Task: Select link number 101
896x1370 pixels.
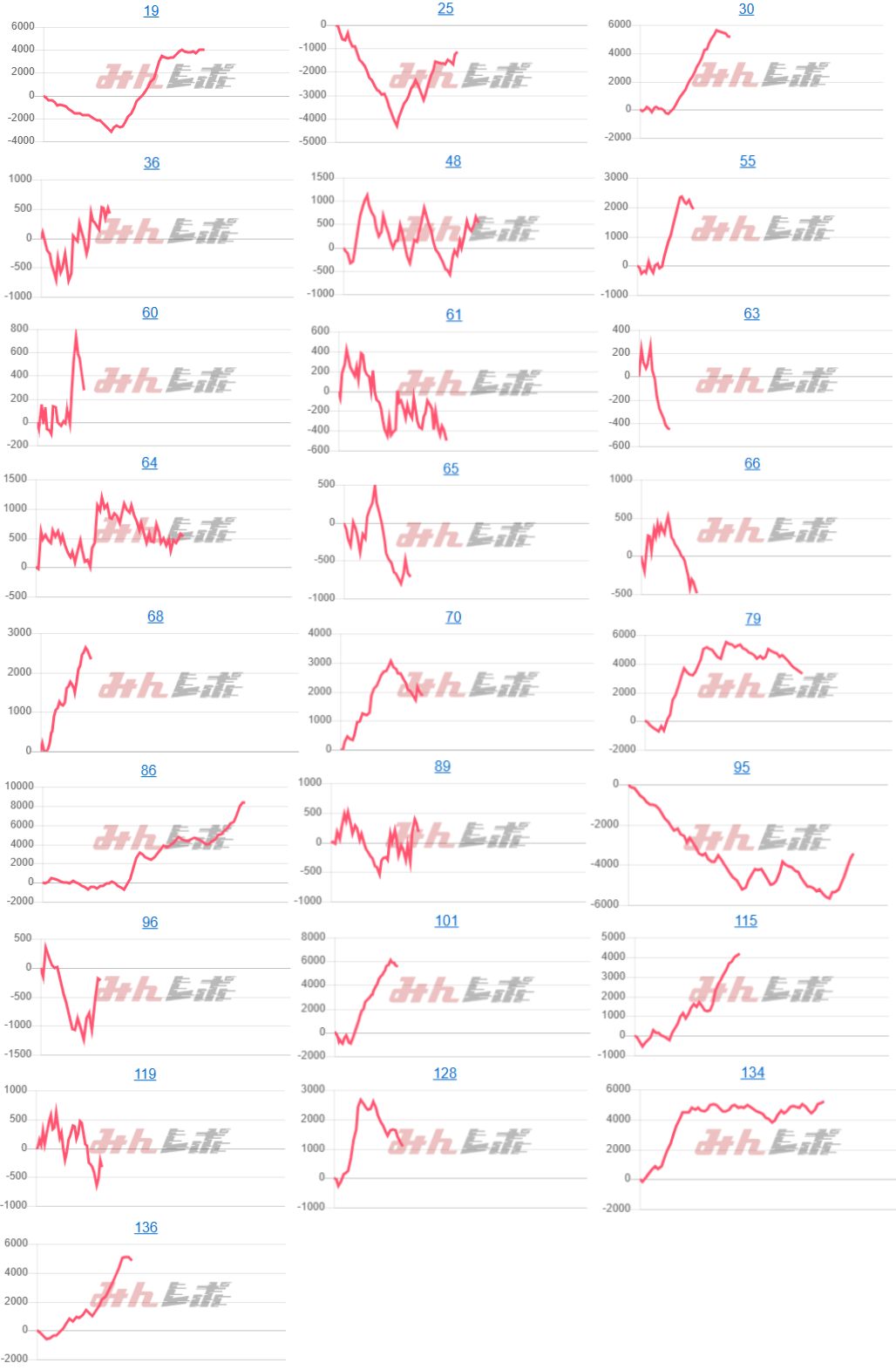Action: (446, 922)
